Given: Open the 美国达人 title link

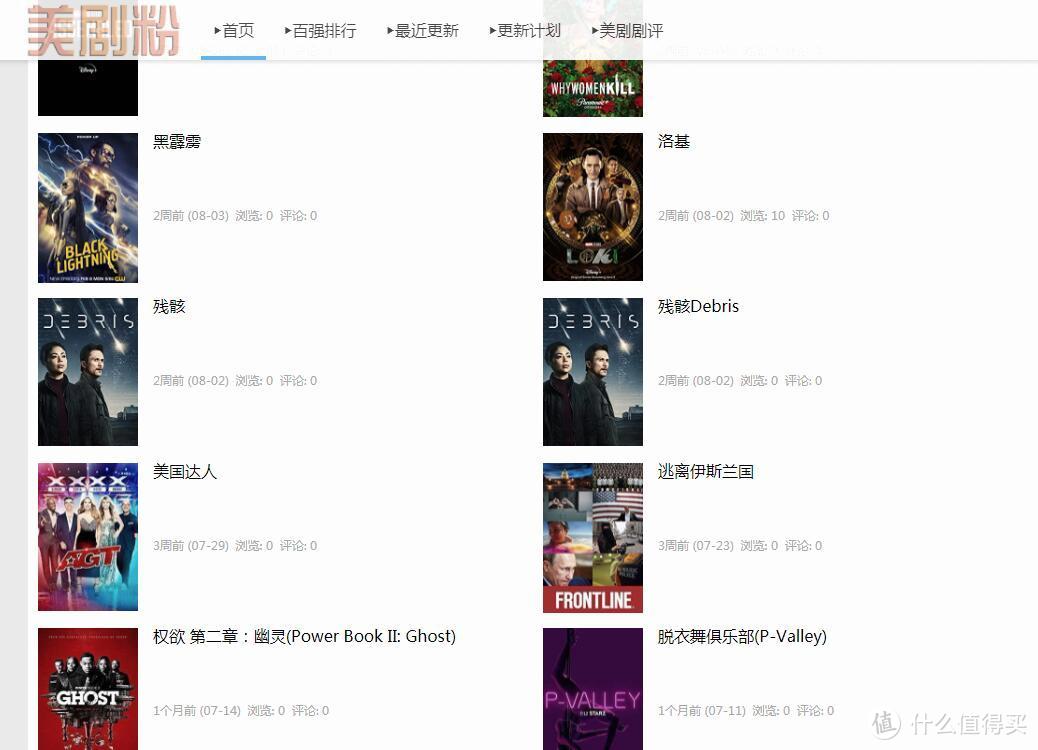Looking at the screenshot, I should tap(185, 472).
